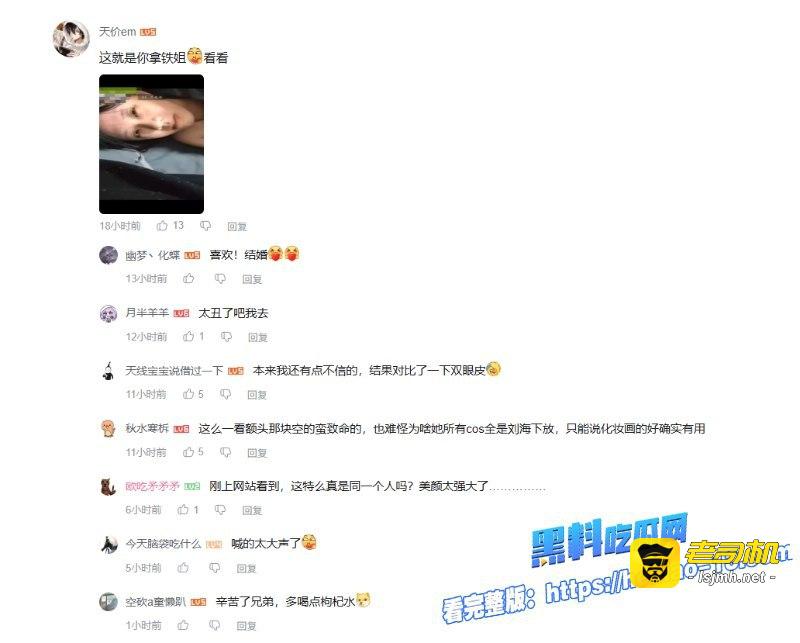The height and width of the screenshot is (643, 800).
Task: Dislike 秋水零柝's reply
Action: (x=225, y=452)
